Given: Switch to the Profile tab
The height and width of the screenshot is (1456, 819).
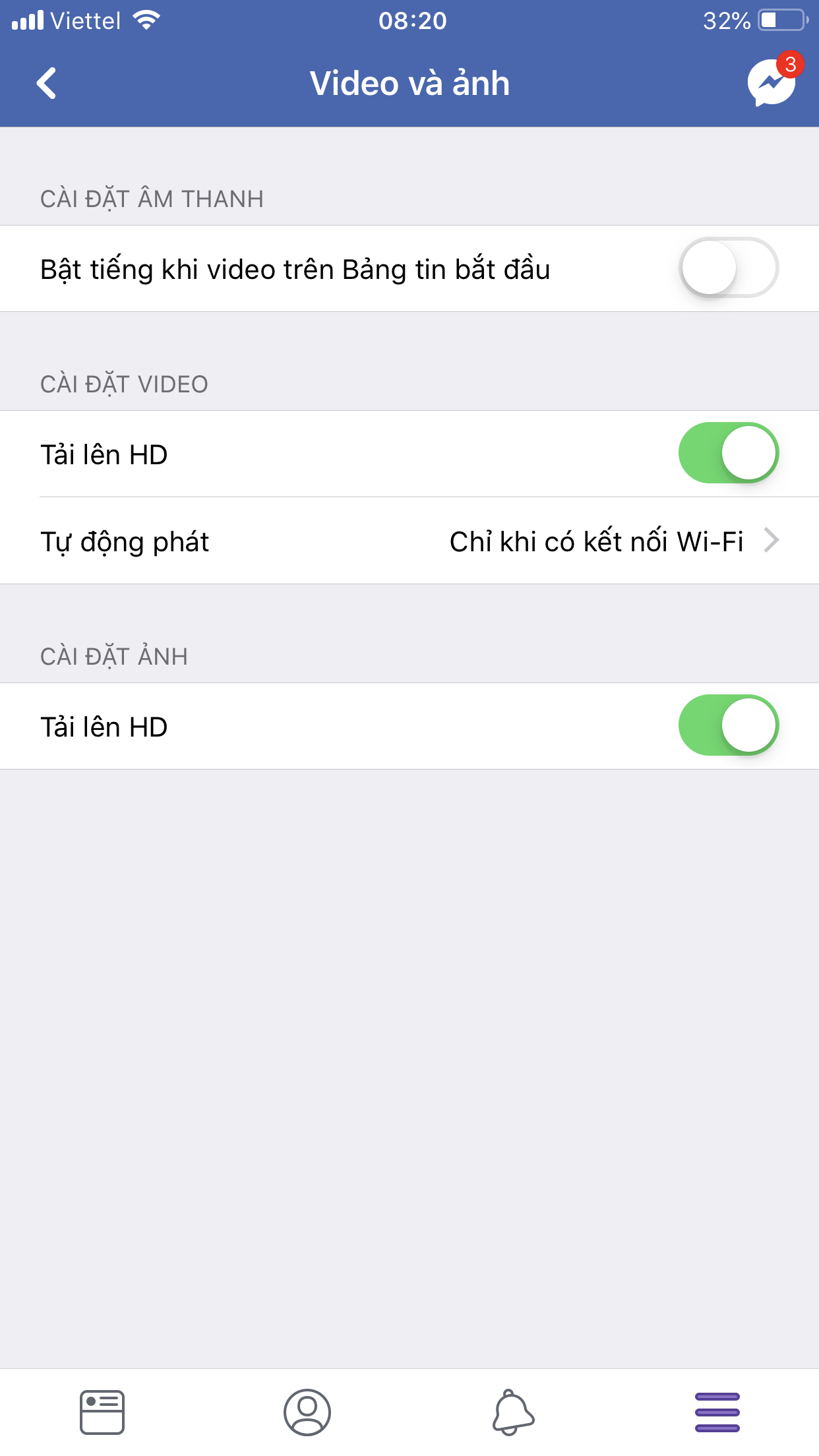Looking at the screenshot, I should click(307, 1412).
